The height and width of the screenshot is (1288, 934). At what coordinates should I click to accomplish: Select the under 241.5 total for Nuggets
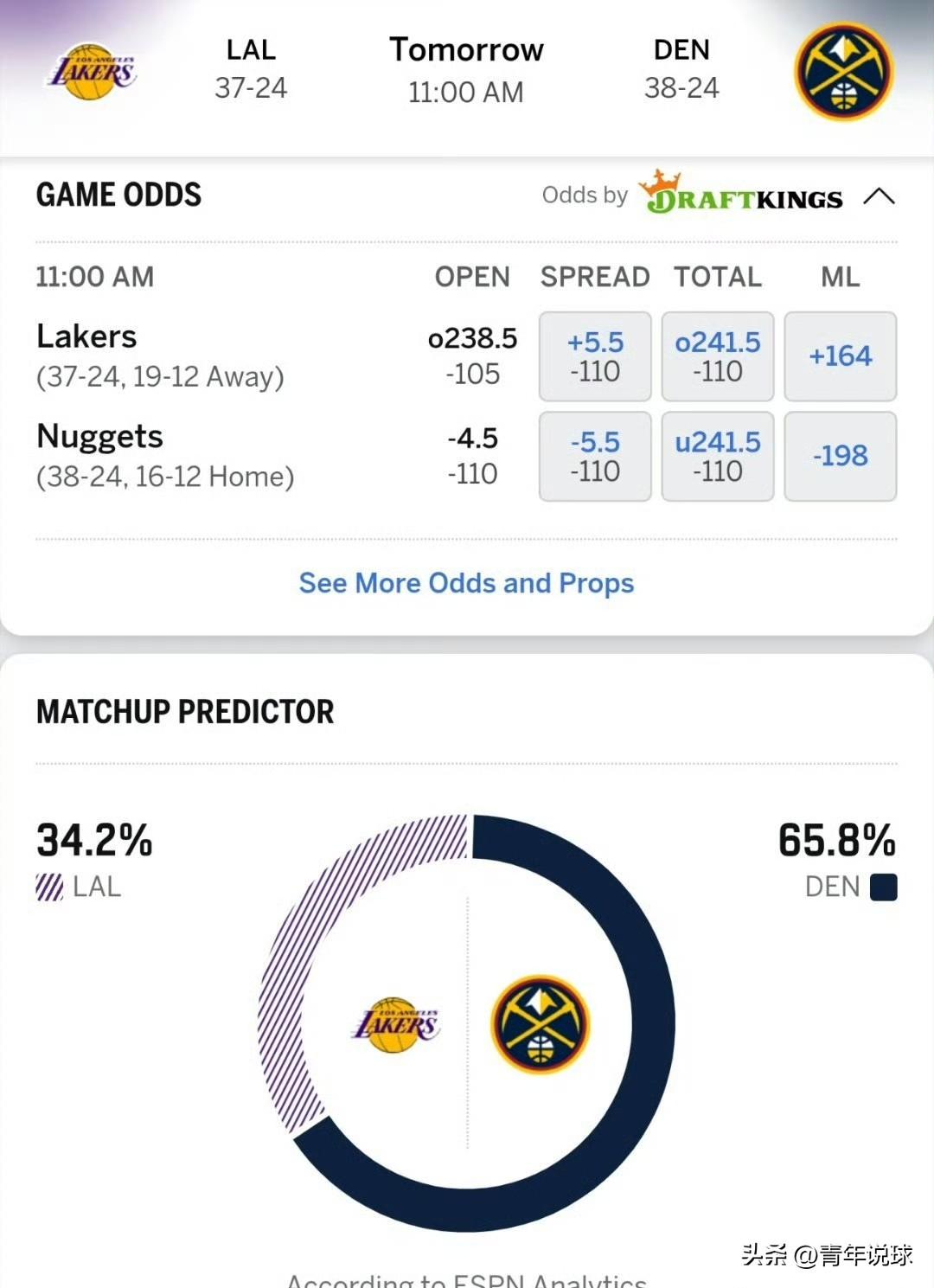tap(717, 456)
